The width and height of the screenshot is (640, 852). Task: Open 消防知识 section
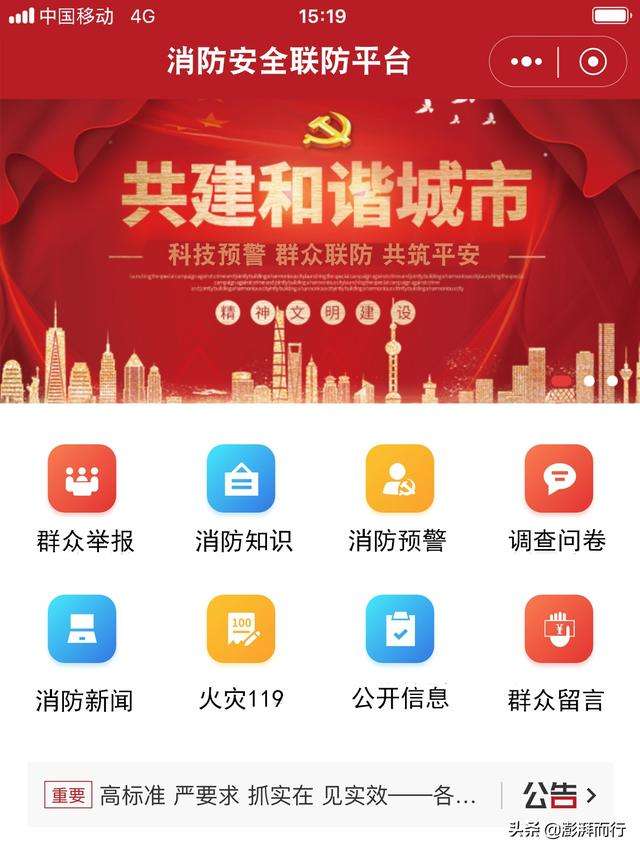(x=241, y=479)
